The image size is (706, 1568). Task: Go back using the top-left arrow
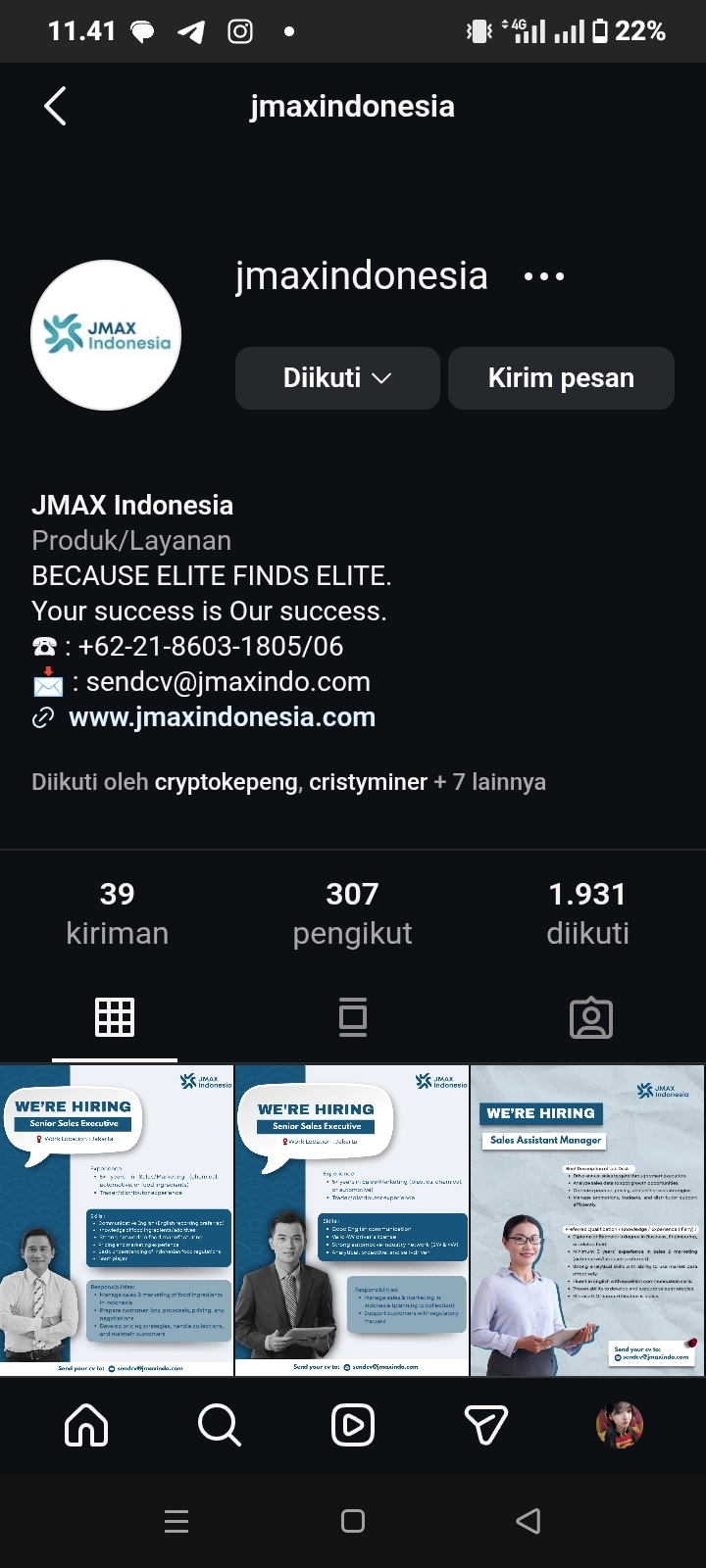[56, 106]
